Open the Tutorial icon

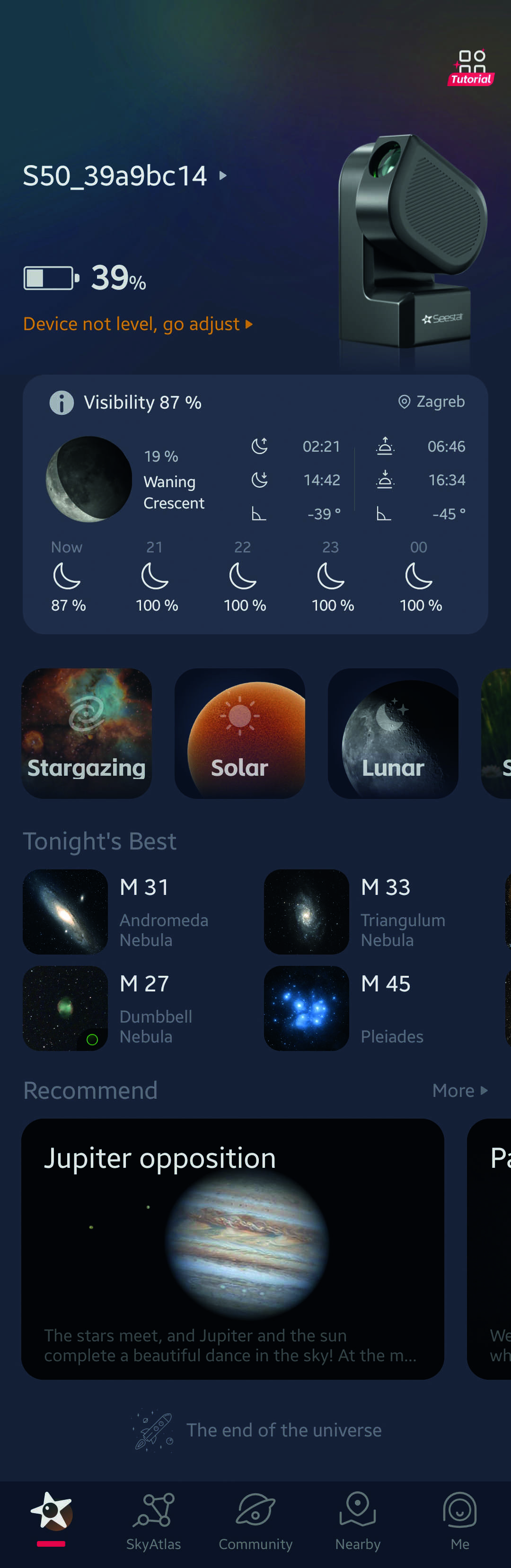coord(471,68)
